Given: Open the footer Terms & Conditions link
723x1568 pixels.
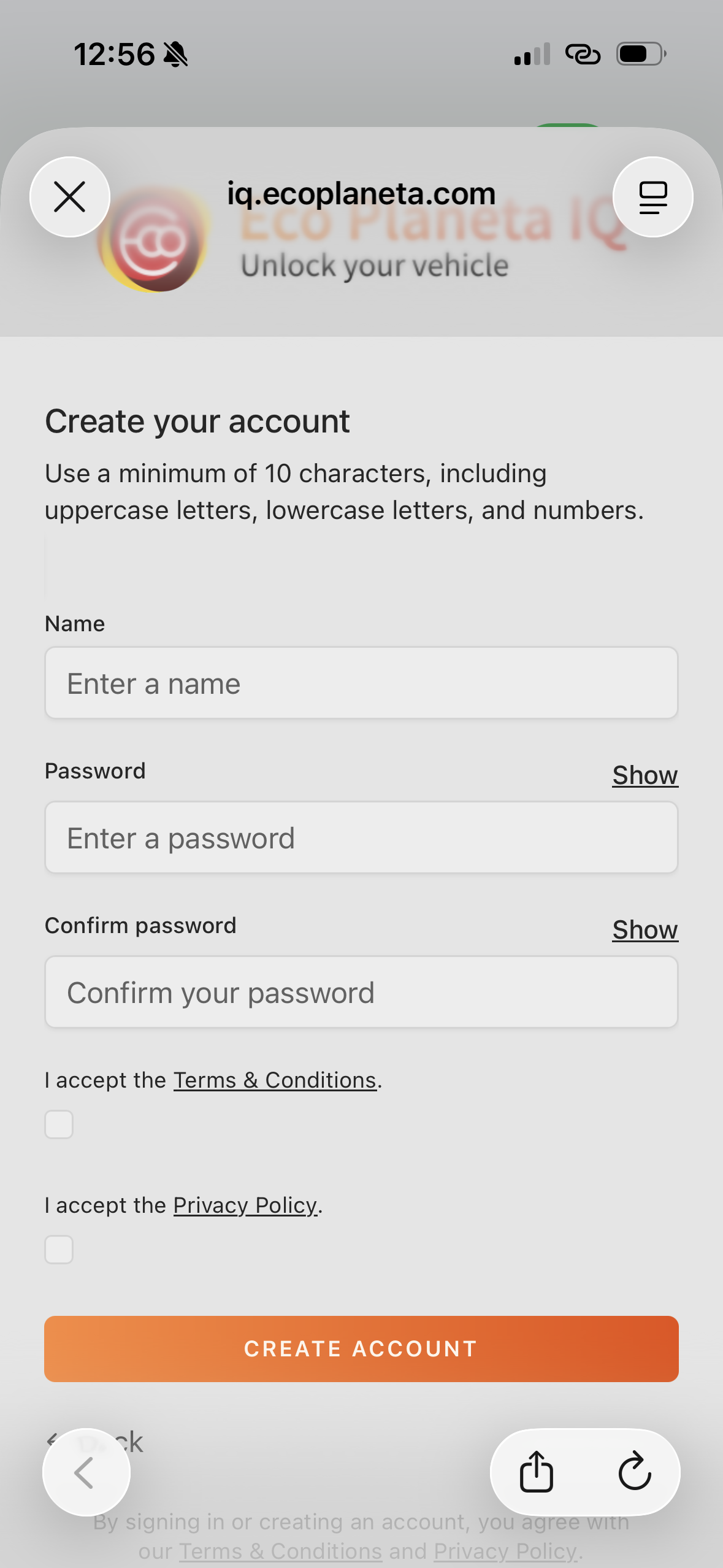Looking at the screenshot, I should point(281,1551).
